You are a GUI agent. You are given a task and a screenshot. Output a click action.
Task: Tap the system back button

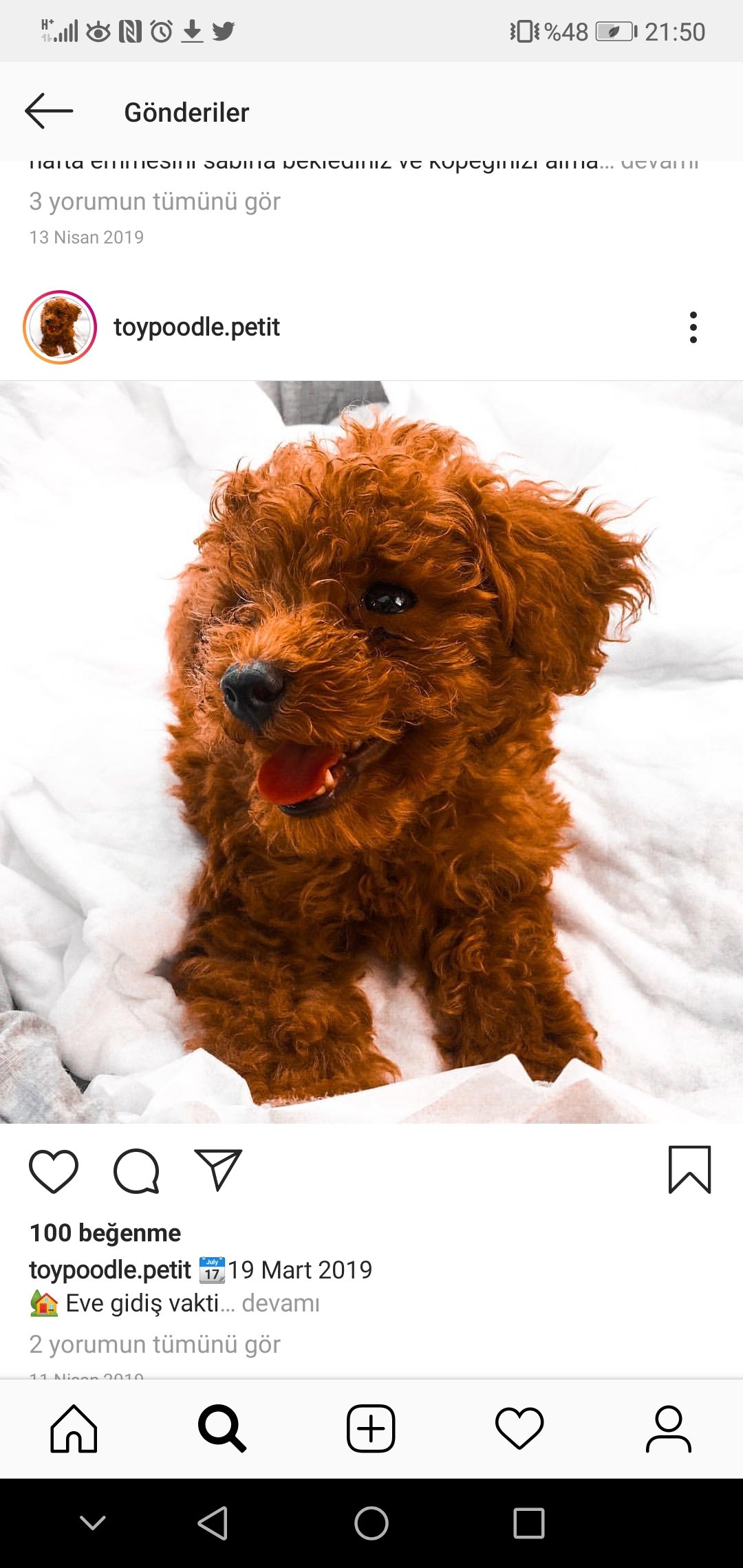point(213,1523)
